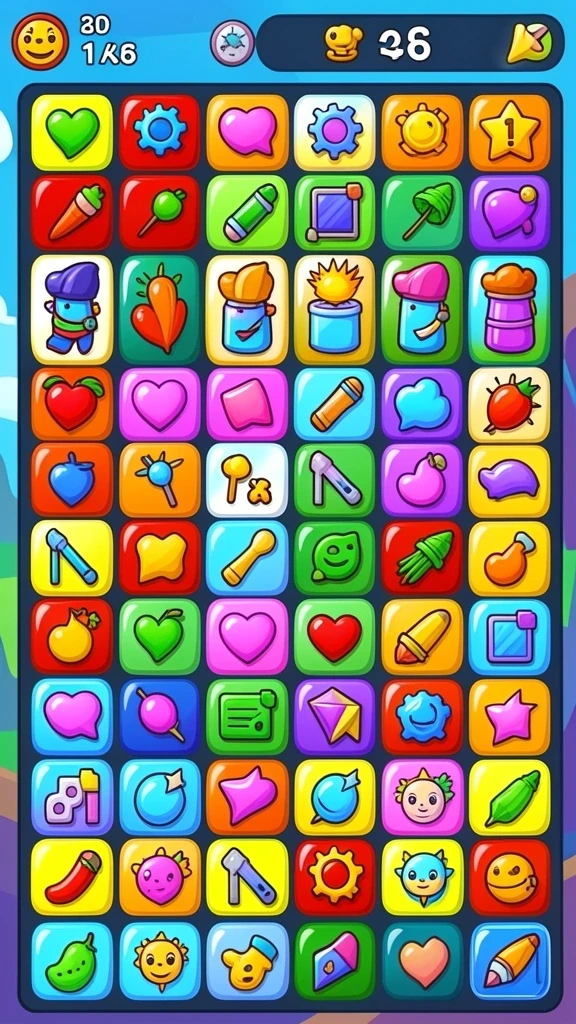Tap the character tile wearing a purple hat

click(72, 310)
